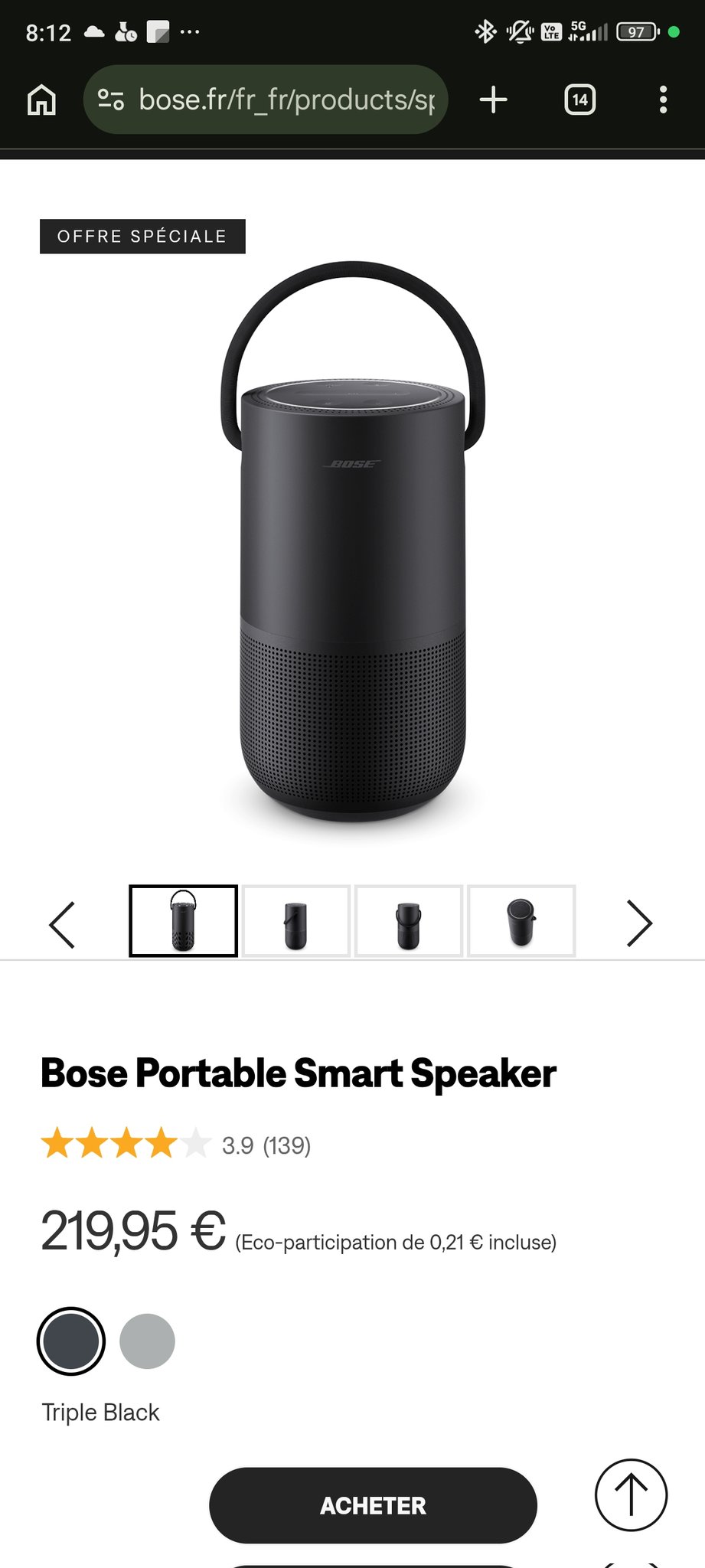Screen dimensions: 705x1568
Task: Jump back to top of page
Action: tap(631, 1495)
